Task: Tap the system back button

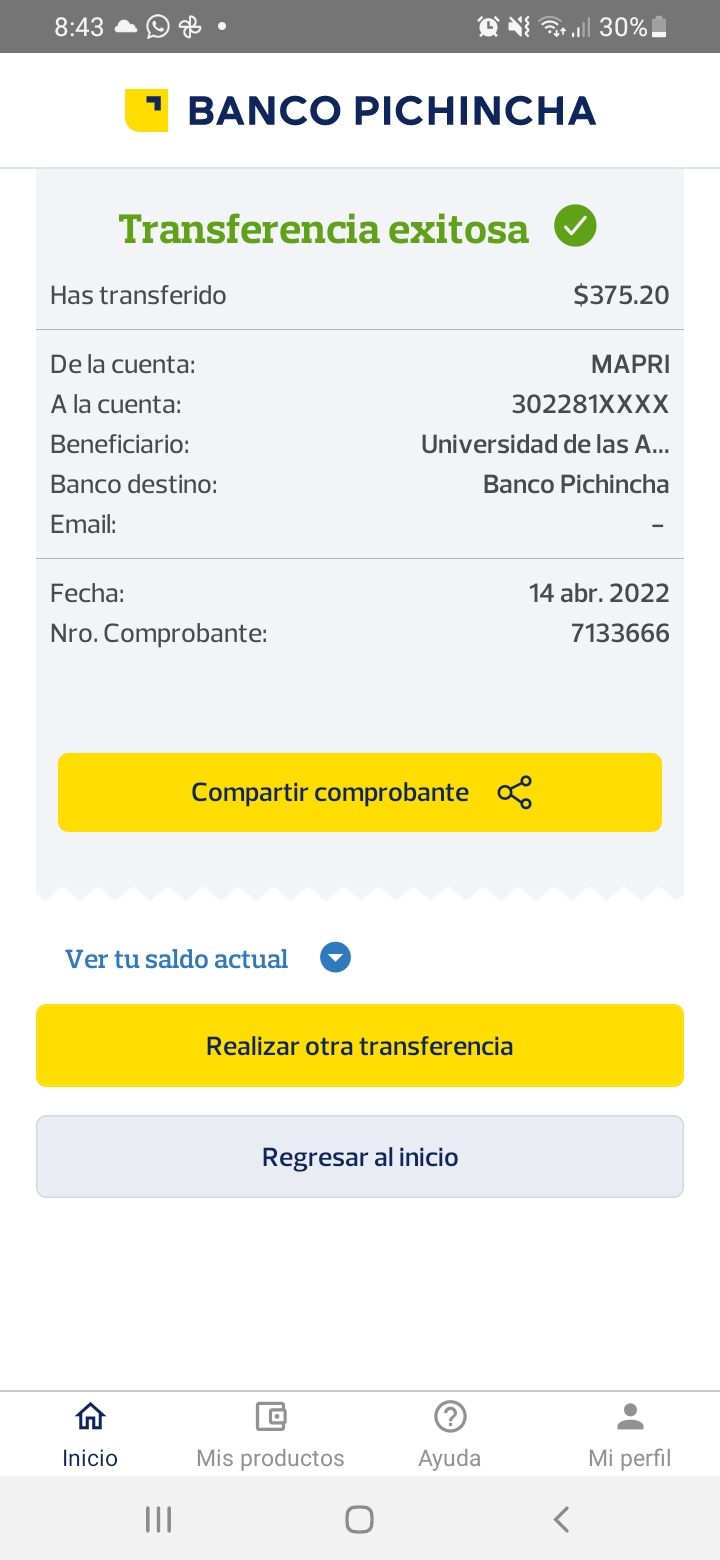Action: (561, 1520)
